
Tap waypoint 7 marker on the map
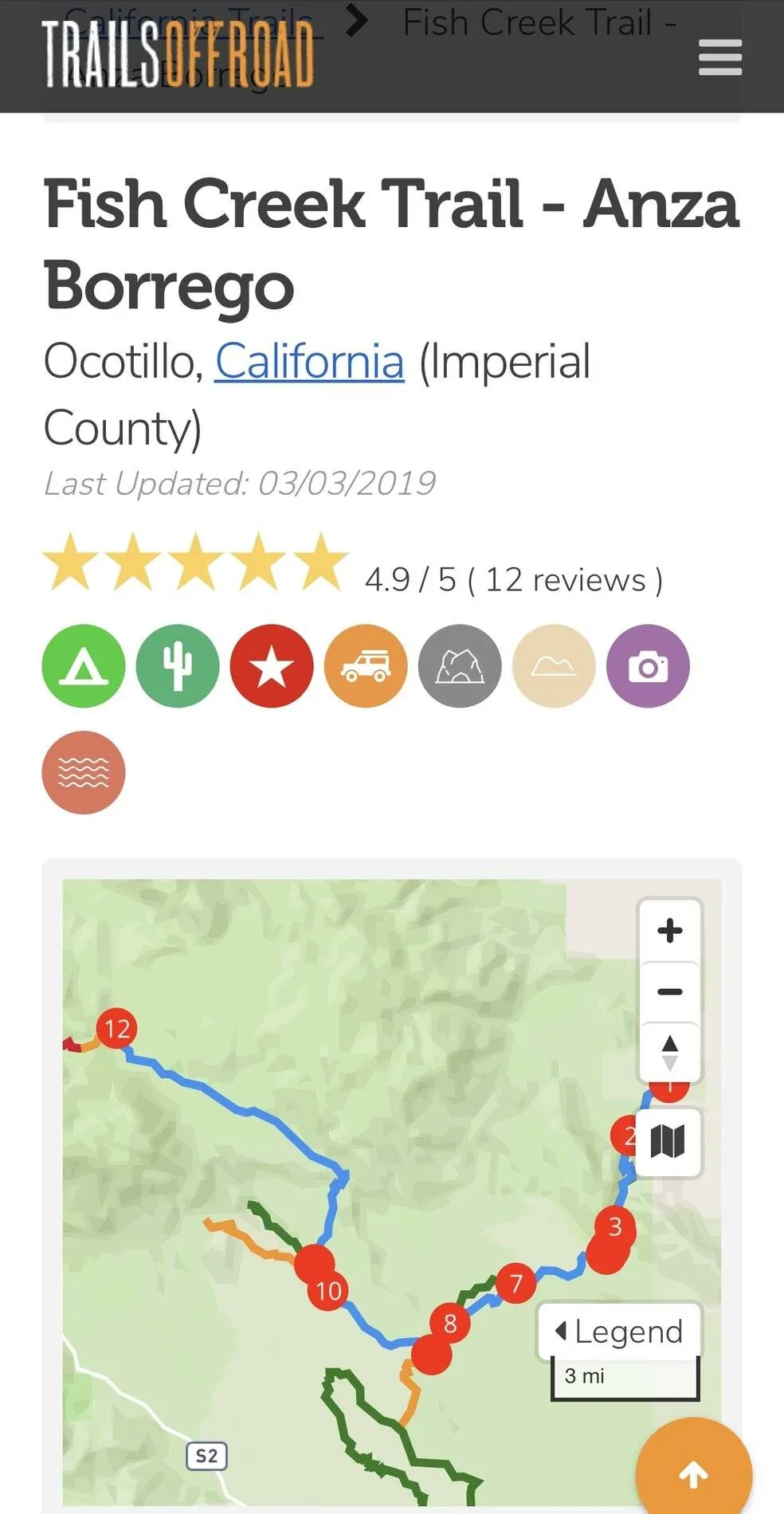coord(516,1283)
